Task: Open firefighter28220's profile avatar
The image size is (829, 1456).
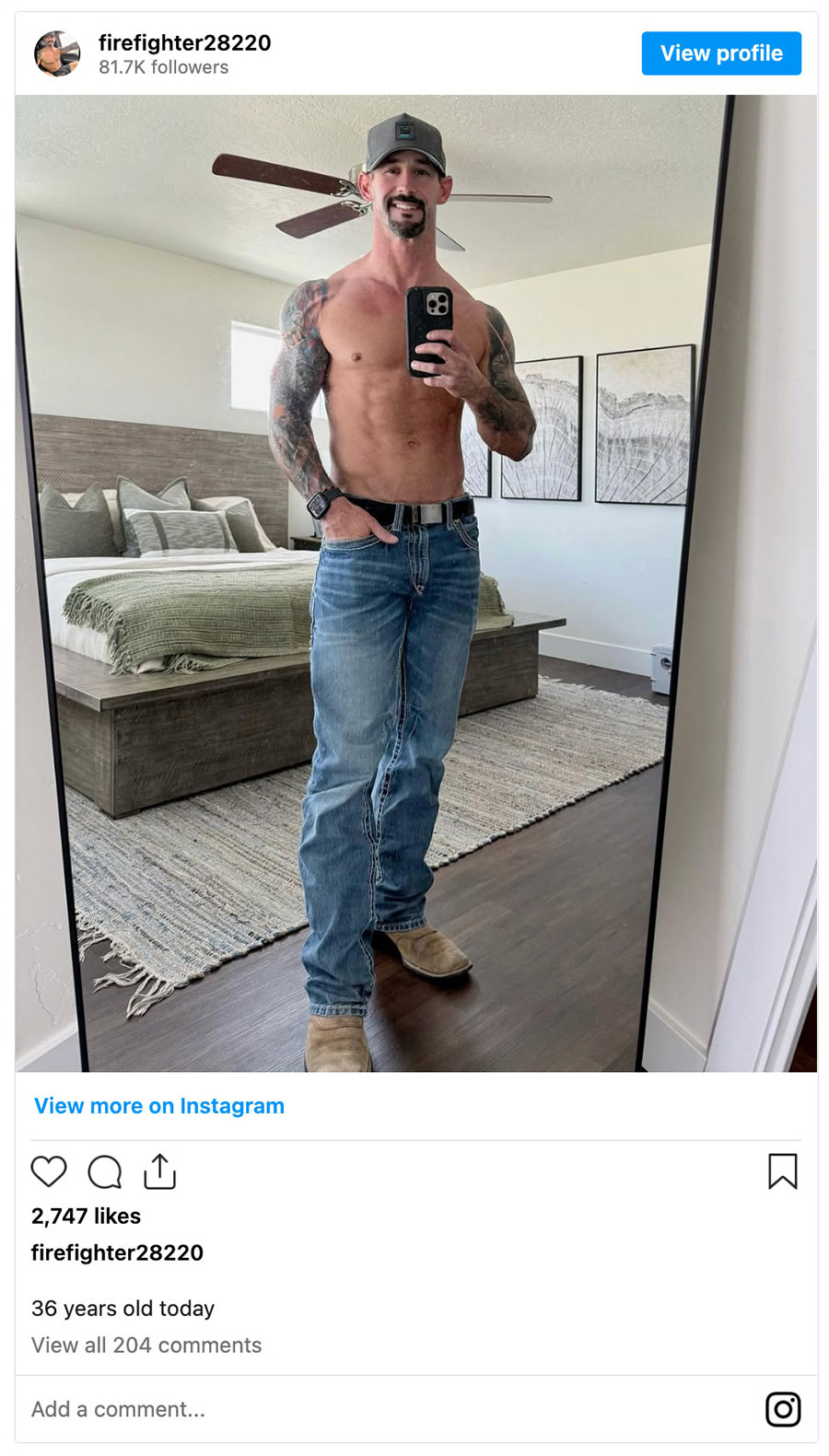Action: (57, 53)
